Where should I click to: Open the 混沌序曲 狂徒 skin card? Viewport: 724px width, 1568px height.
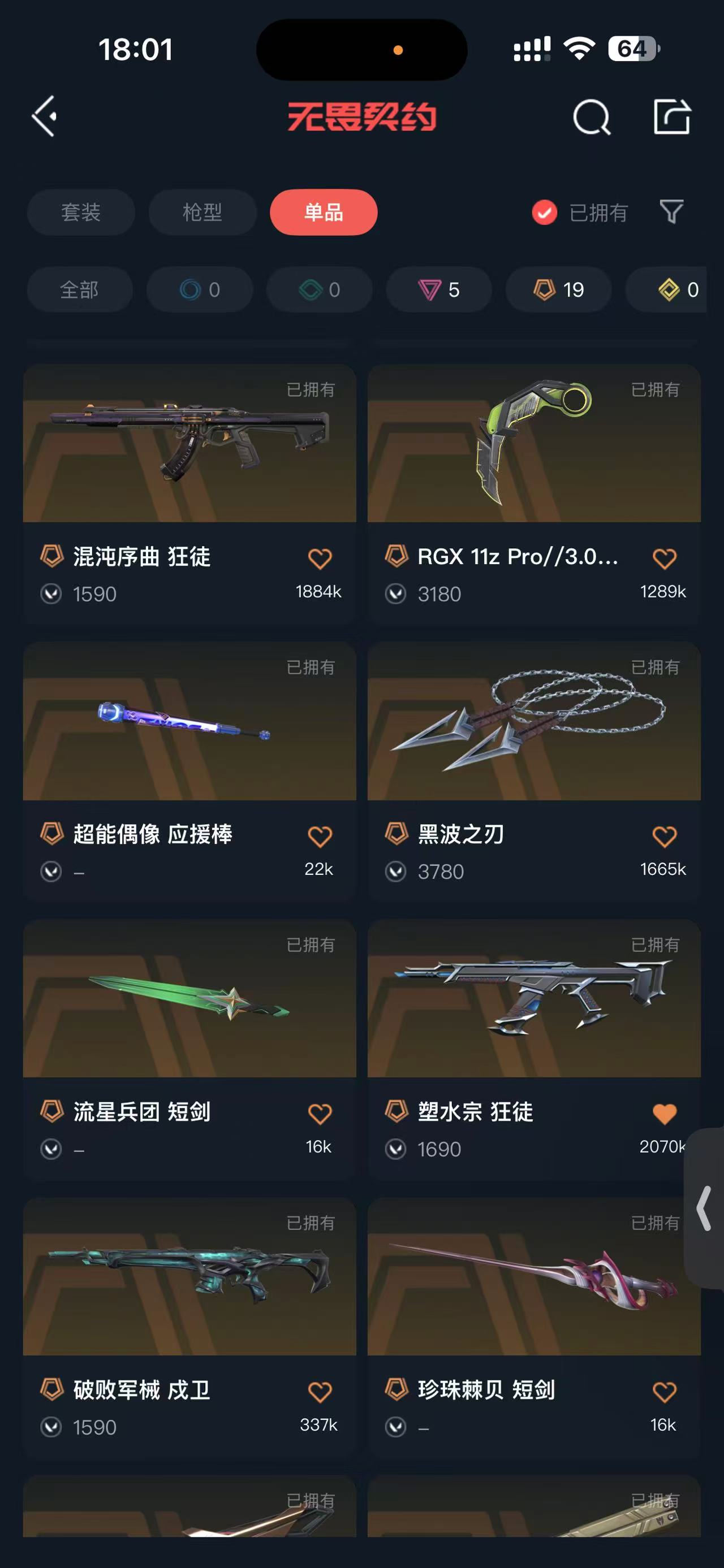pos(189,444)
